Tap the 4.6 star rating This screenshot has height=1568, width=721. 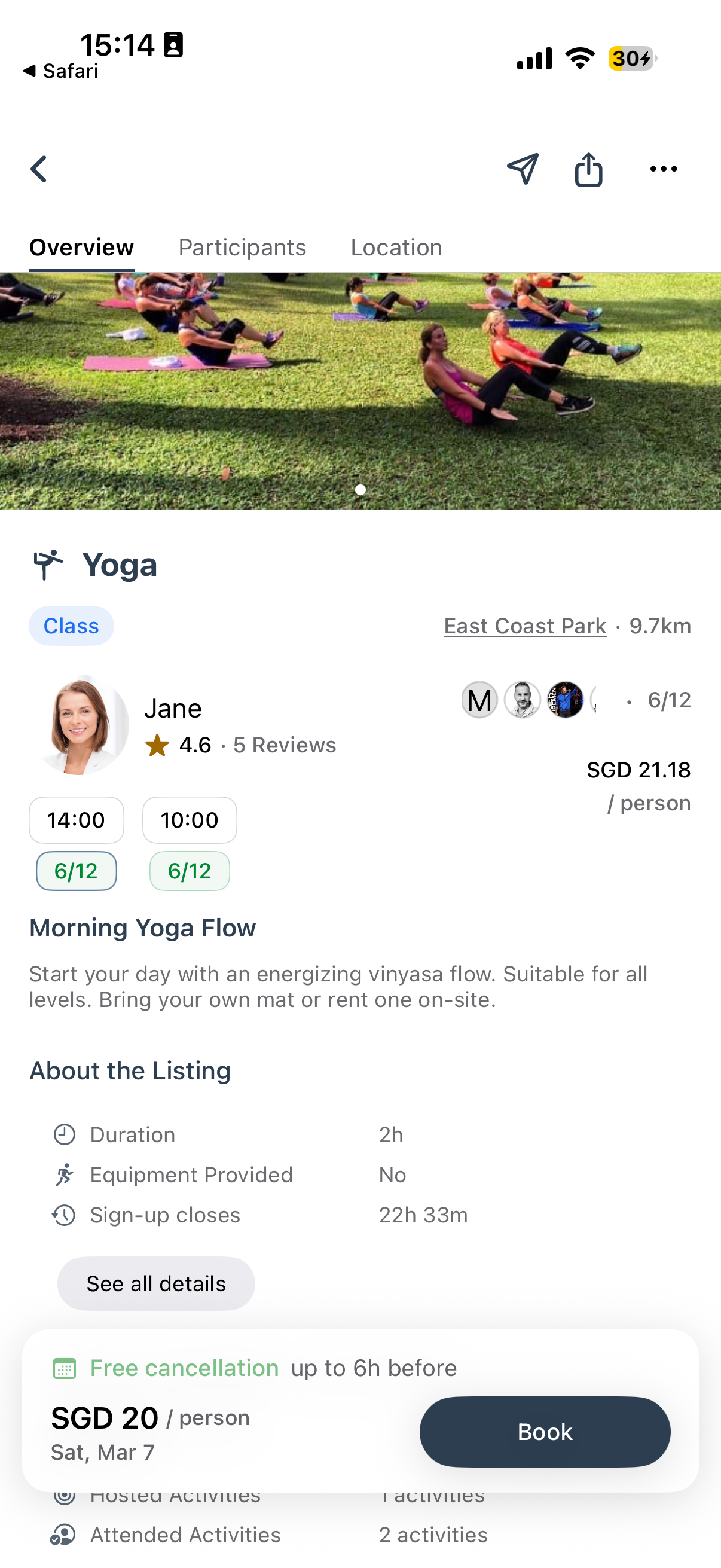[x=194, y=745]
